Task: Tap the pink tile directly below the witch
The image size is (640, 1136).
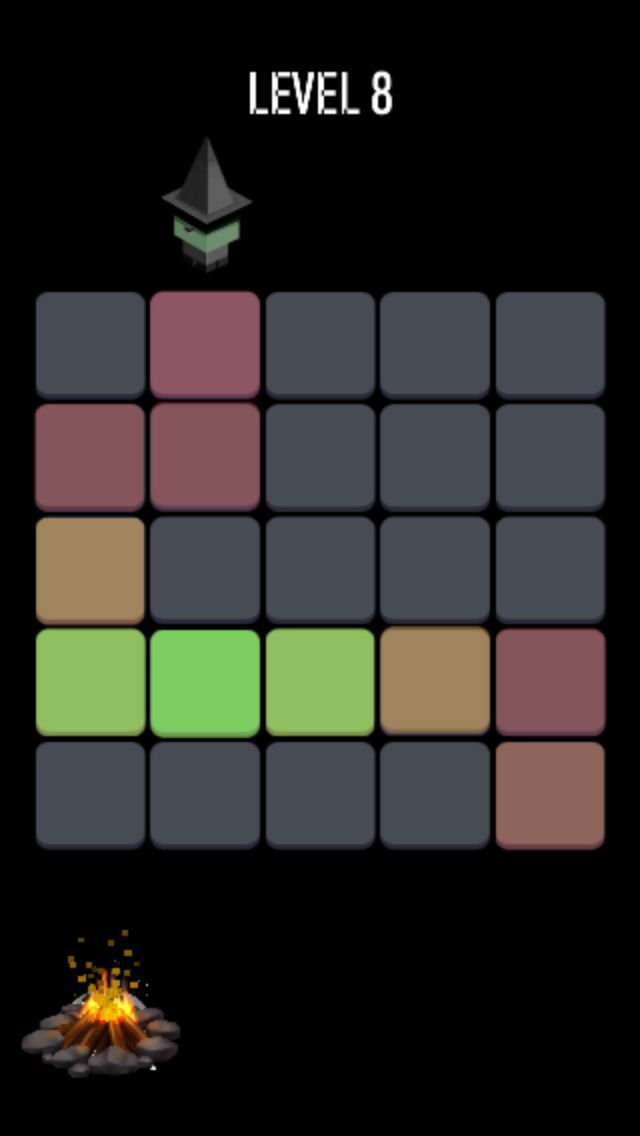Action: [205, 345]
